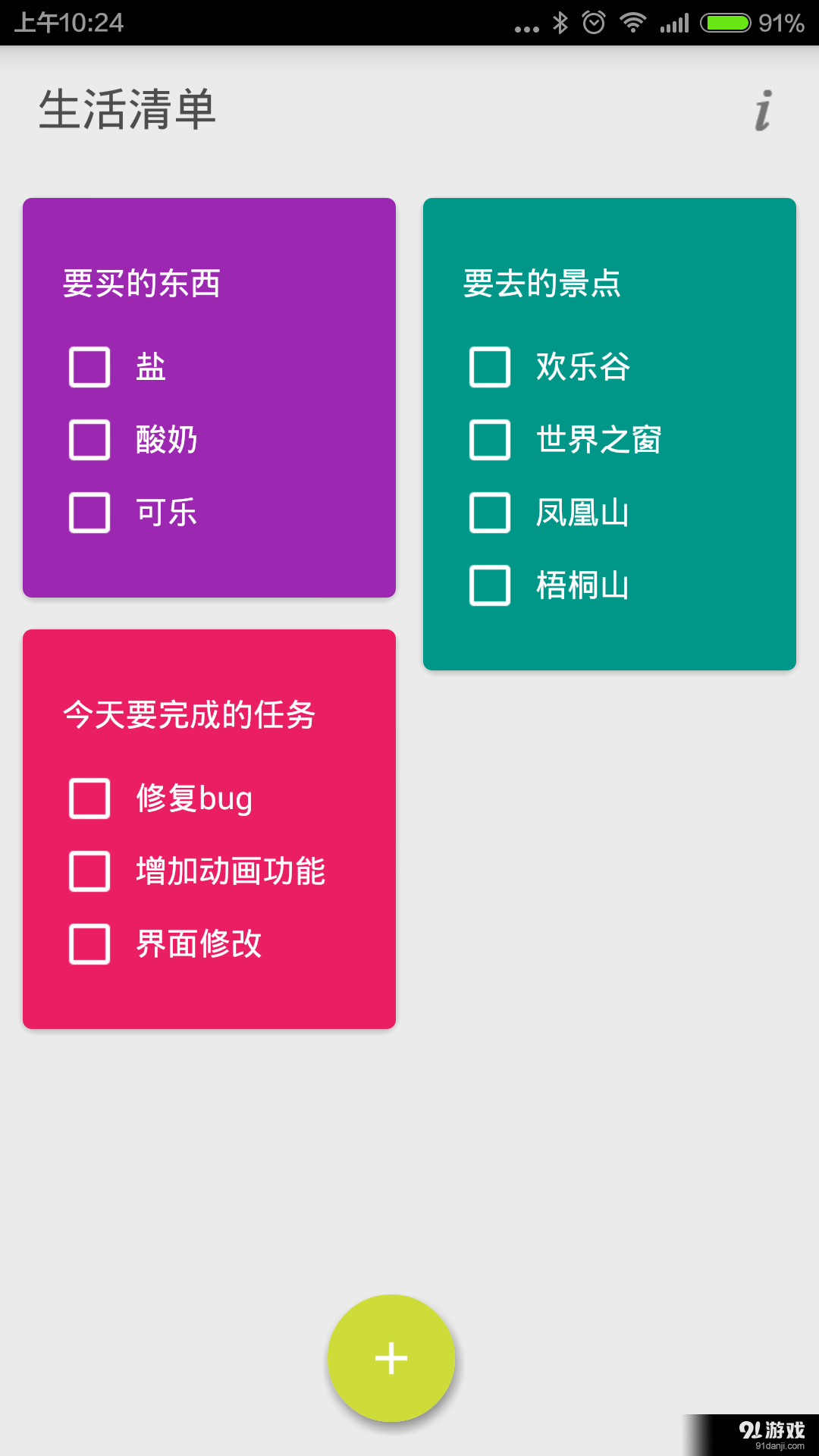Check the 界面修改 checkbox
The width and height of the screenshot is (819, 1456).
[89, 945]
